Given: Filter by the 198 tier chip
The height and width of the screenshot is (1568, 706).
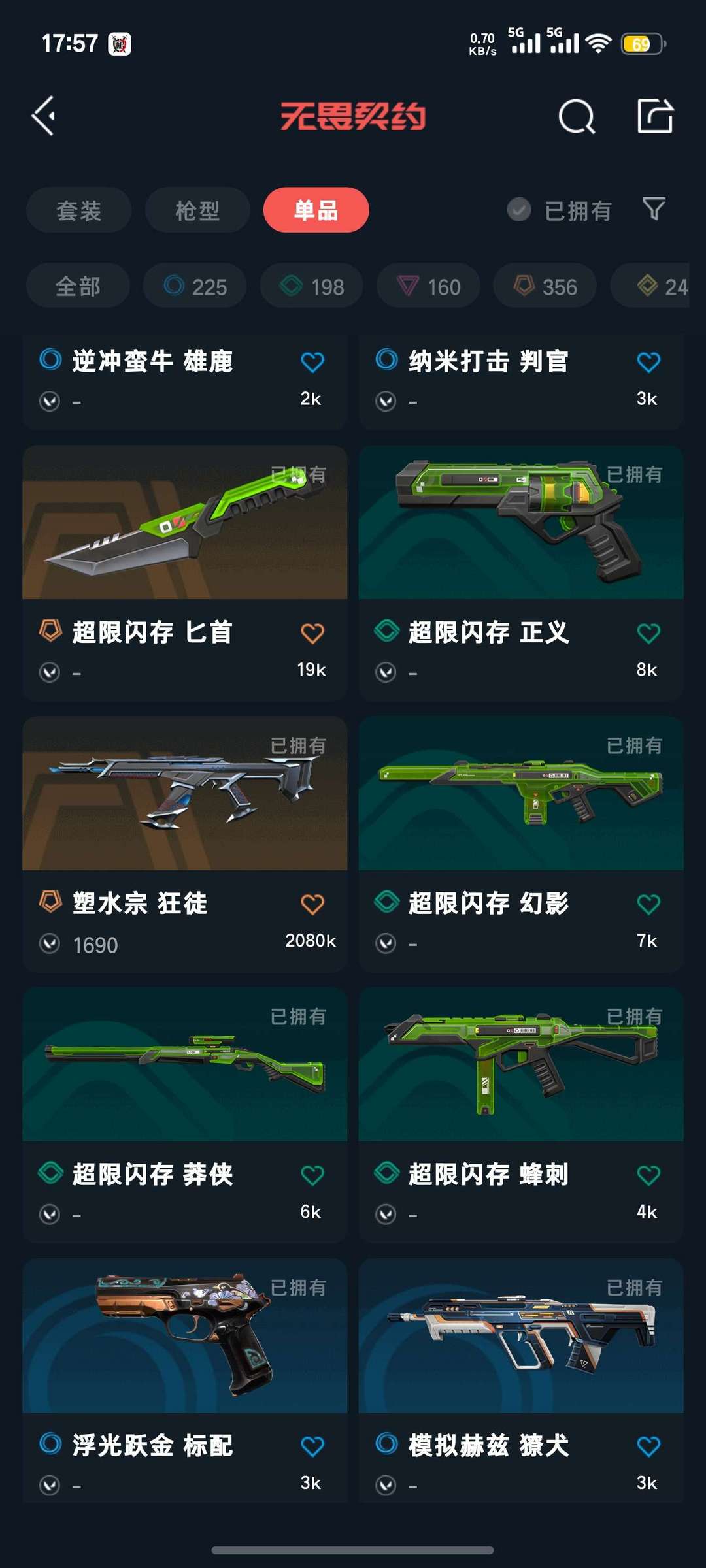Looking at the screenshot, I should click(x=311, y=286).
